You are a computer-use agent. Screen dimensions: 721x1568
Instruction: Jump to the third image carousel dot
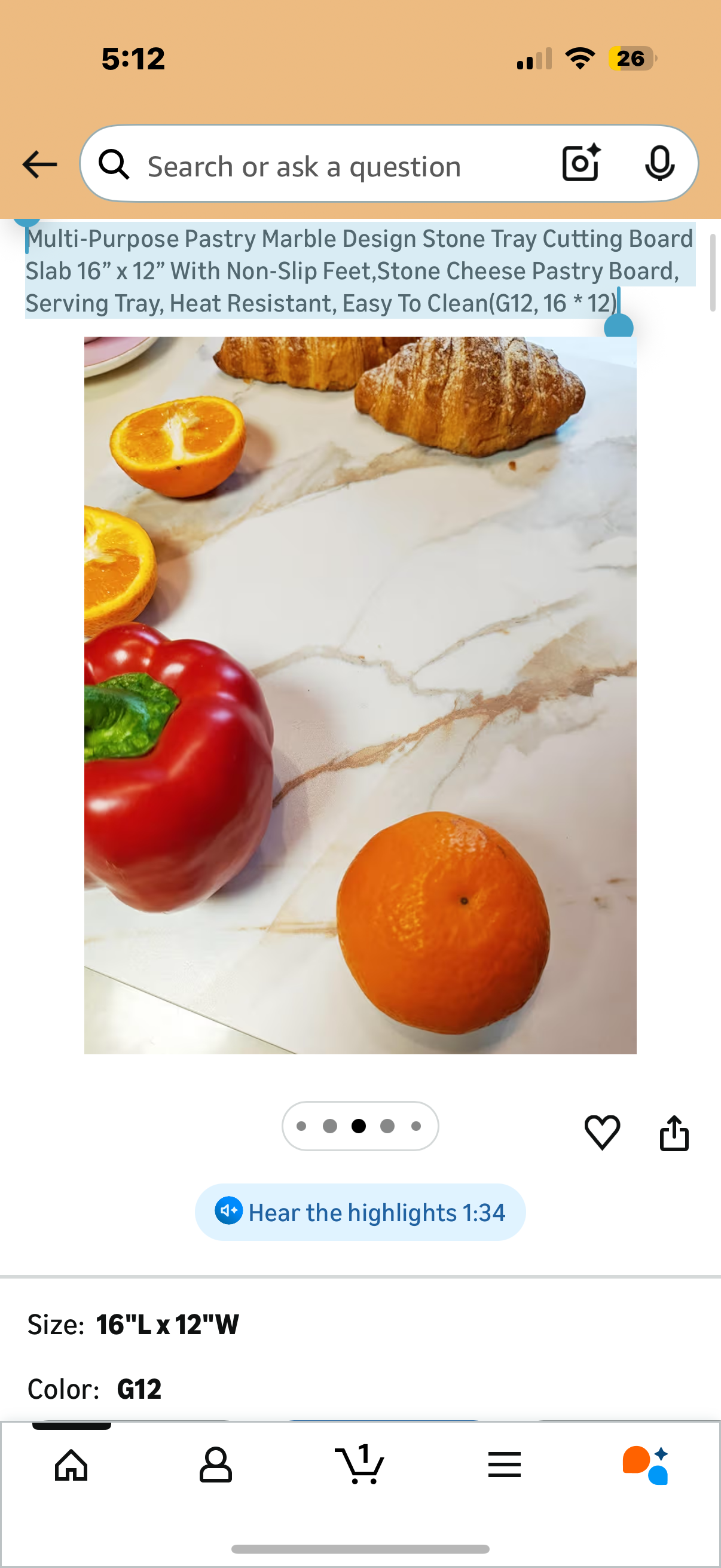point(360,1125)
